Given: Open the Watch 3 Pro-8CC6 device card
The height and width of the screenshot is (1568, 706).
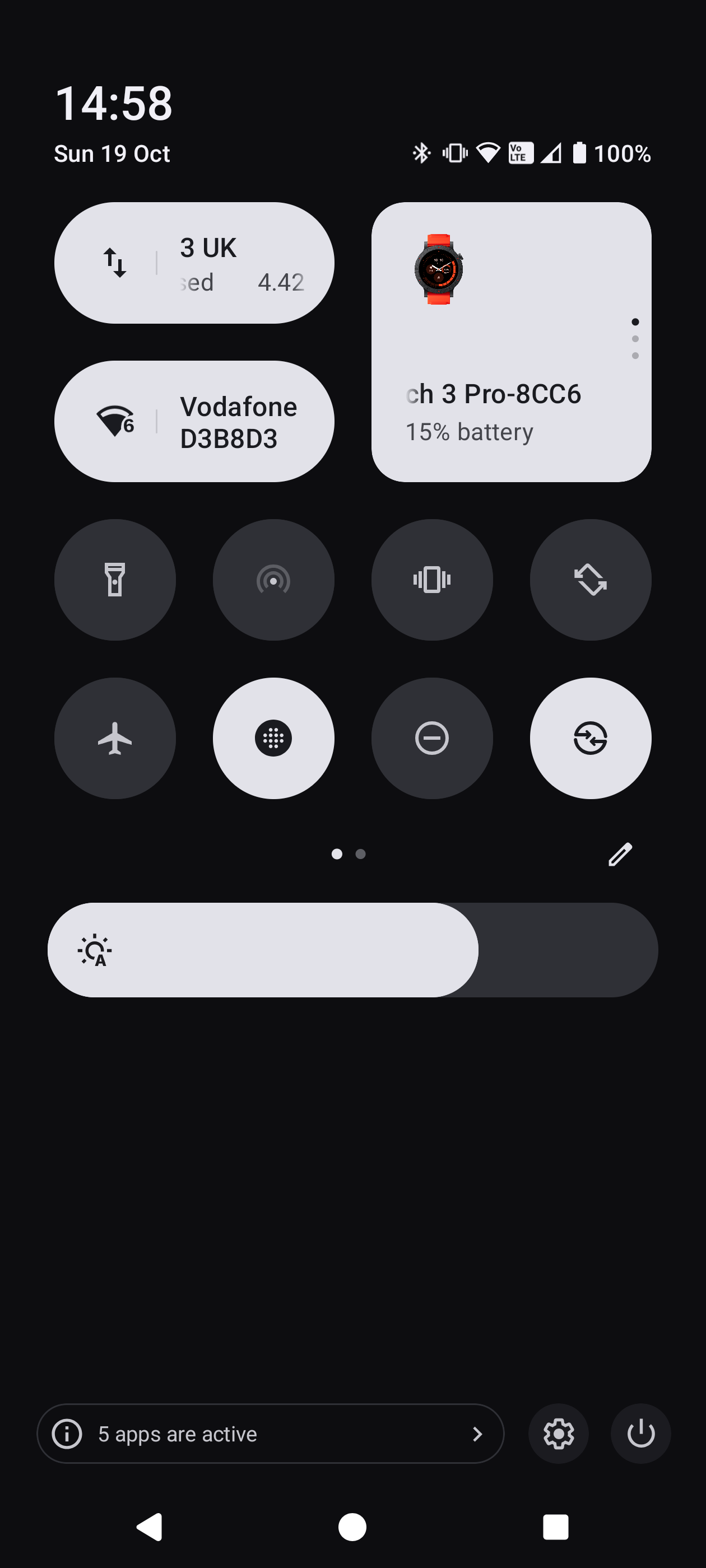Looking at the screenshot, I should pos(510,342).
